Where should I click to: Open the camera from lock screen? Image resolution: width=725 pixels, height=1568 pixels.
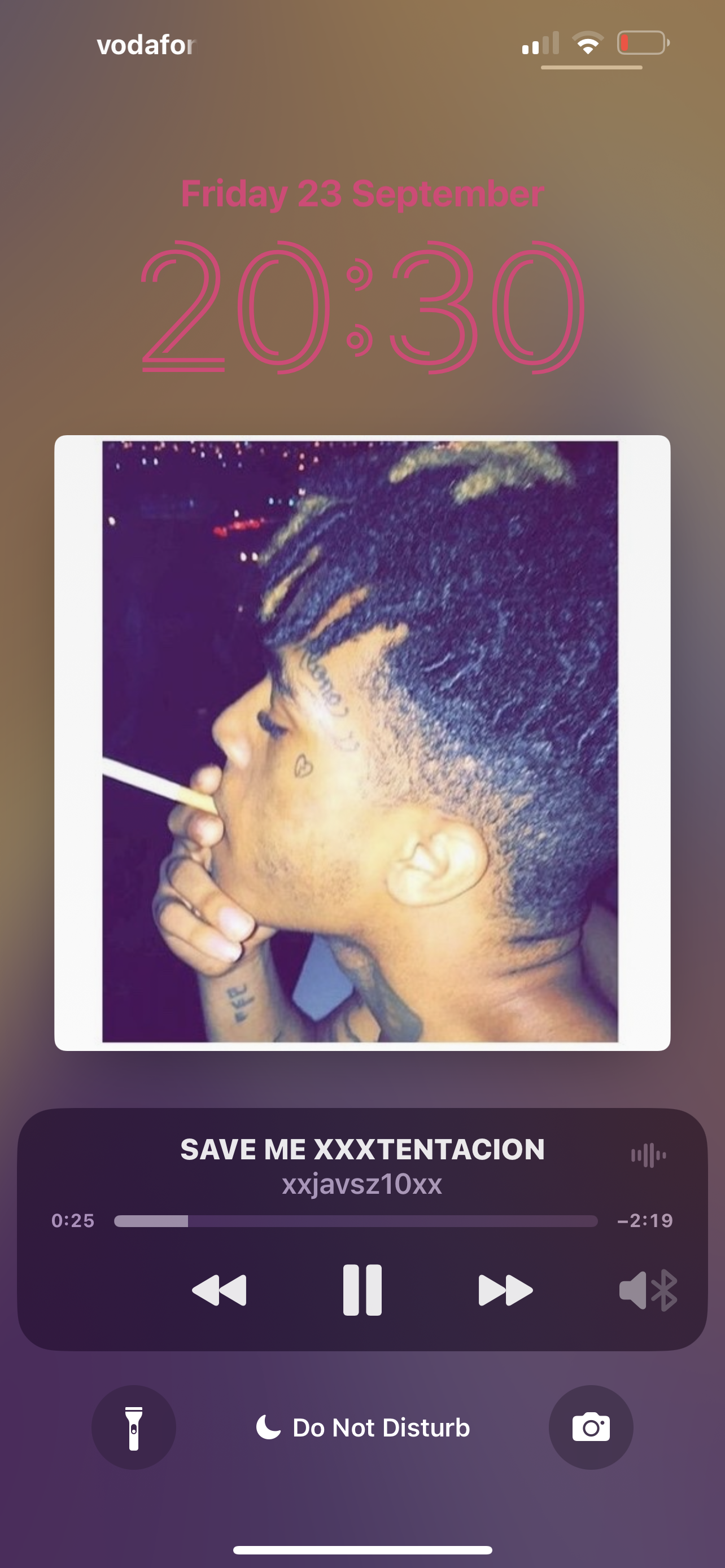point(591,1427)
